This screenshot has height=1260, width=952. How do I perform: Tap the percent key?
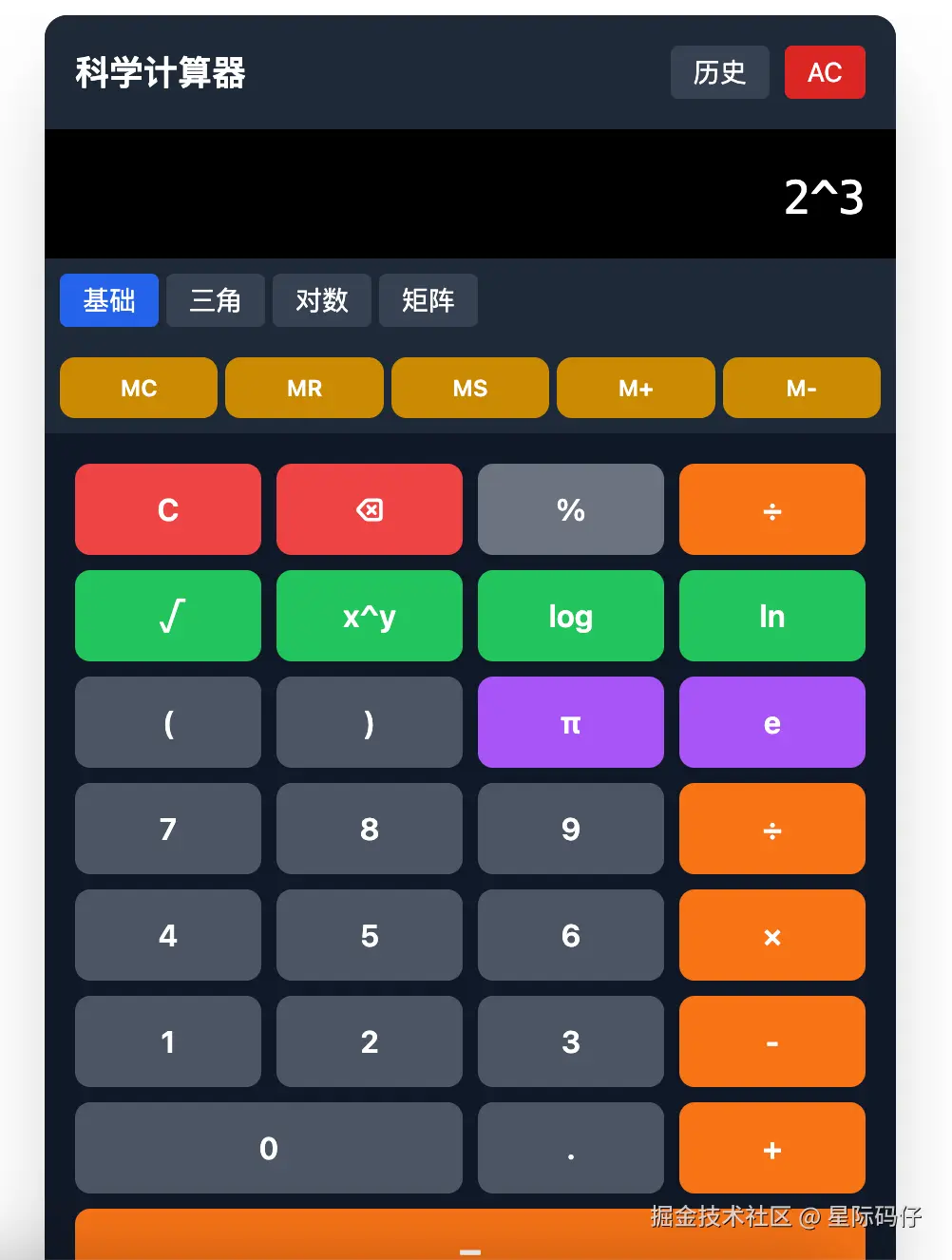[570, 509]
